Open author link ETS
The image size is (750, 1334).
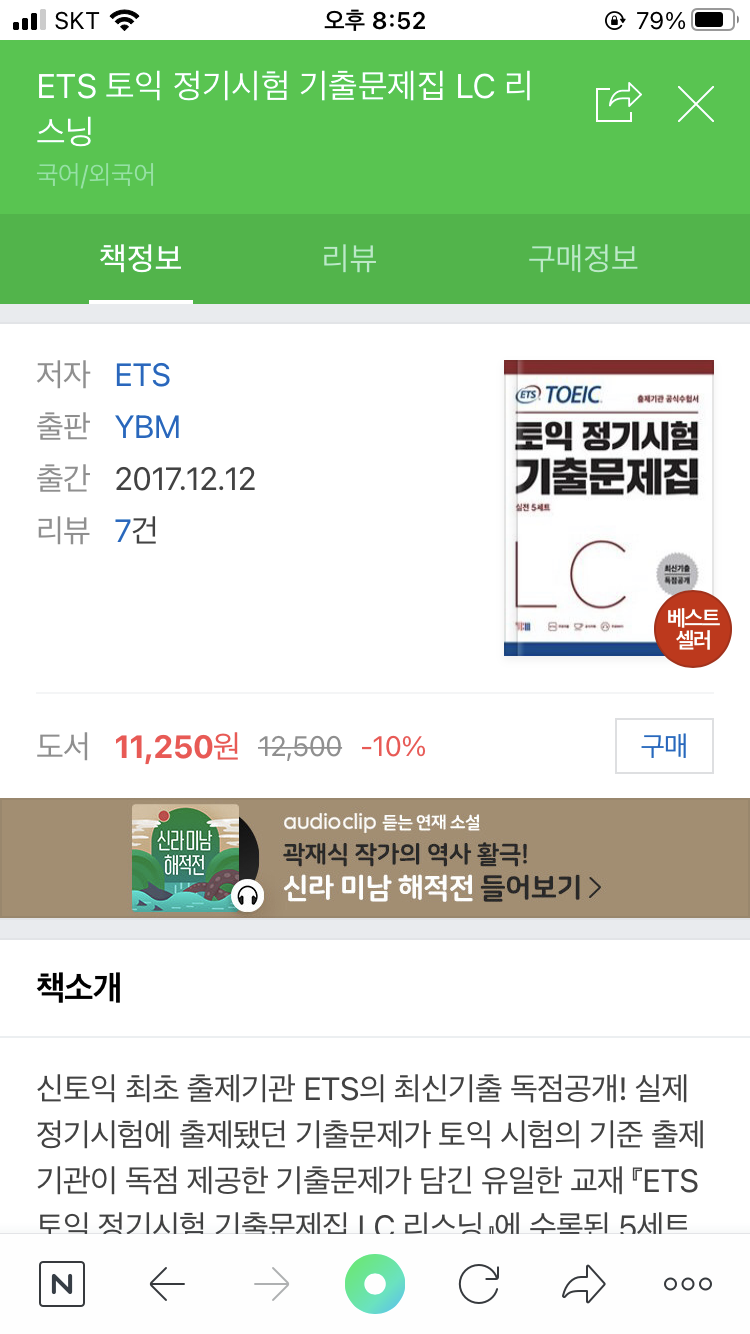coord(143,375)
